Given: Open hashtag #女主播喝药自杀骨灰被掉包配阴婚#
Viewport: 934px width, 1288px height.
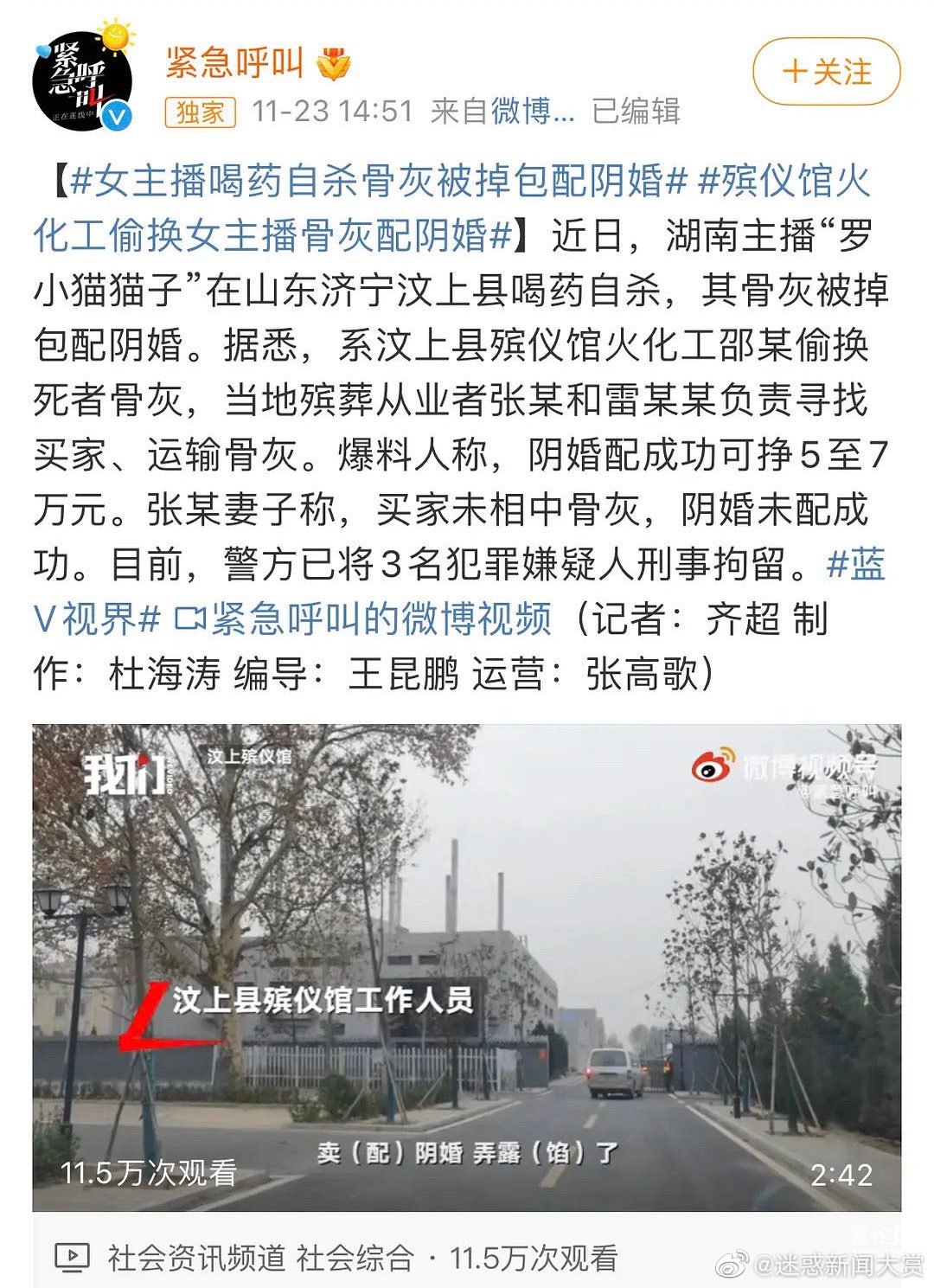Looking at the screenshot, I should tap(379, 182).
